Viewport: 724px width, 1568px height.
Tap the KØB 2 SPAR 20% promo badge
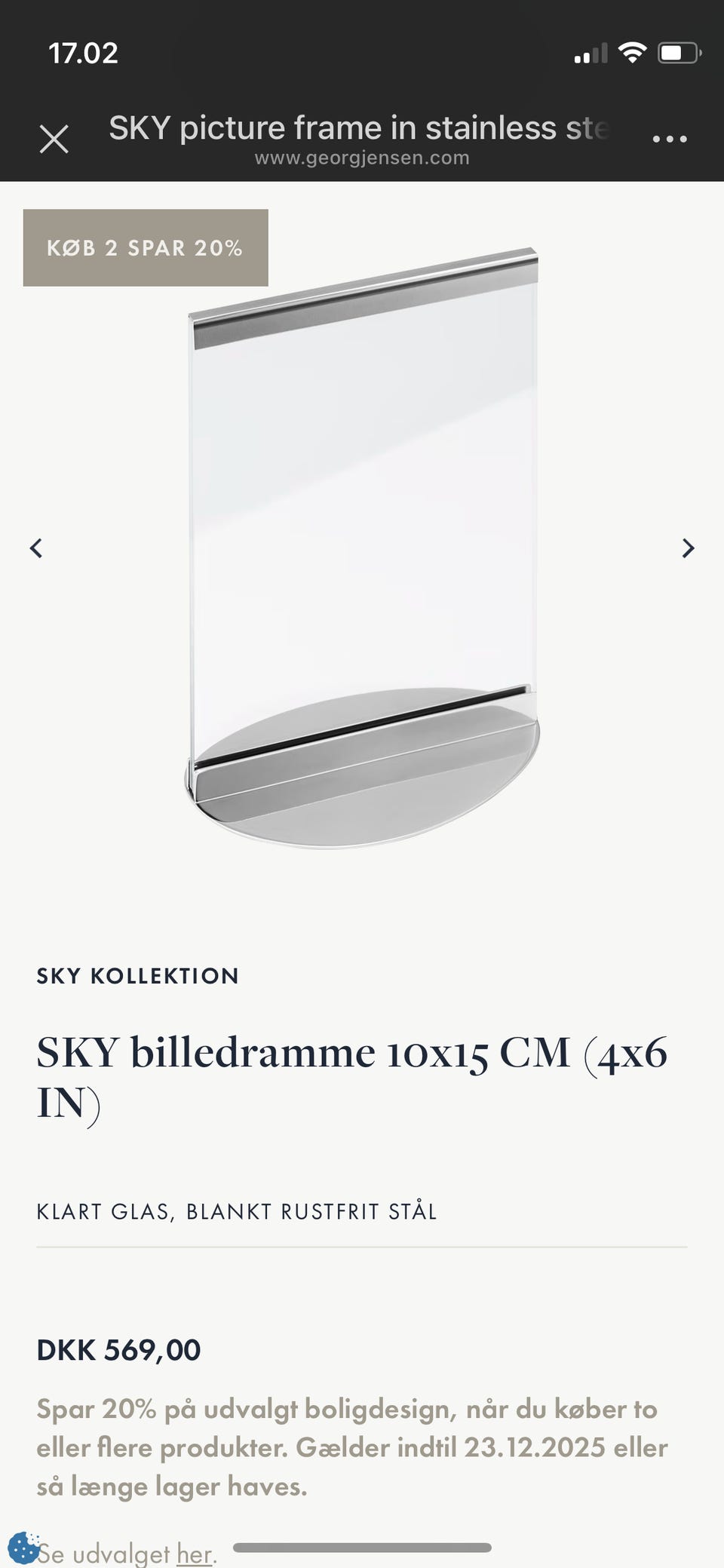pyautogui.click(x=145, y=247)
